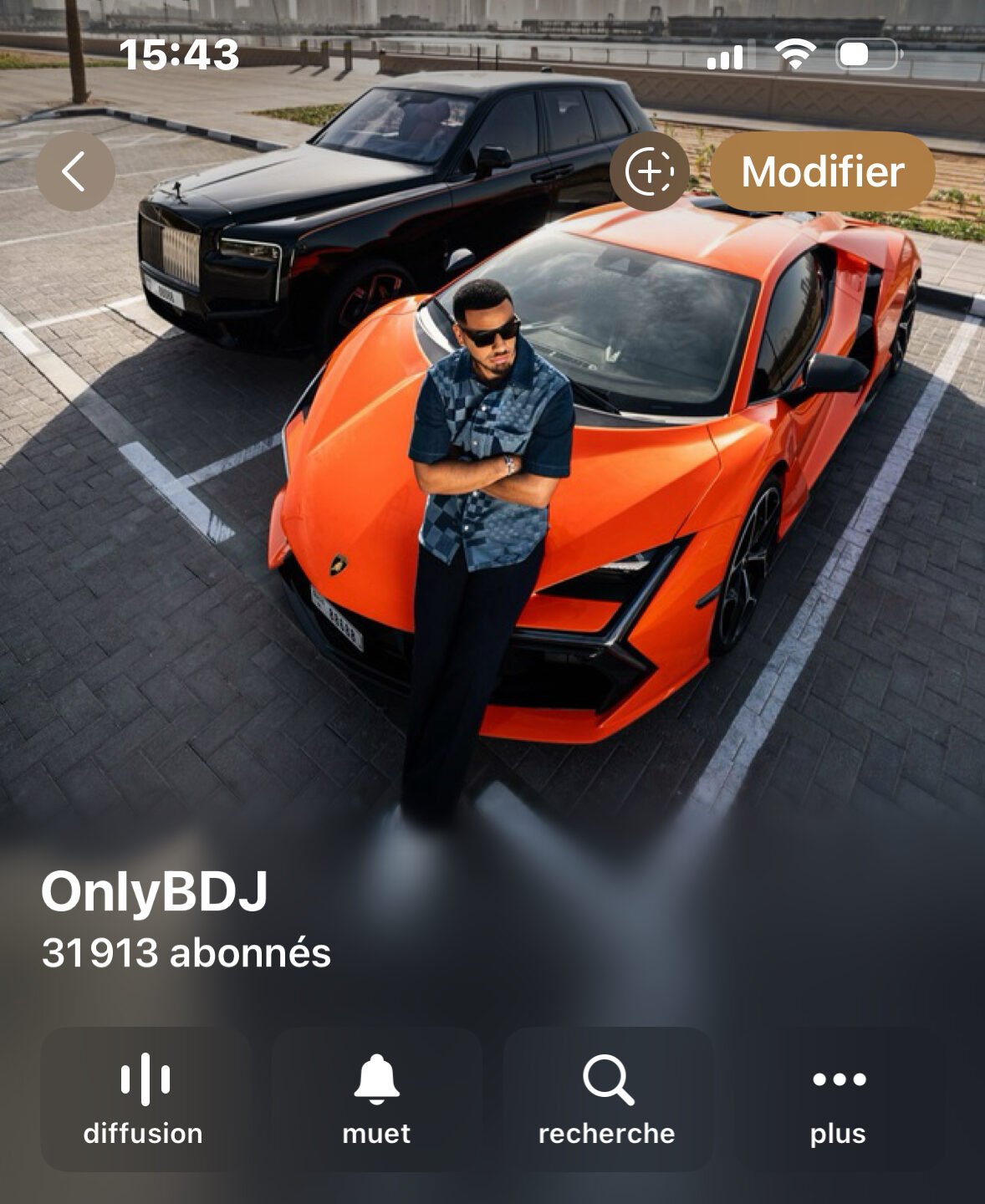This screenshot has height=1204, width=985.
Task: Start a diffusion live stream
Action: pos(144,1099)
